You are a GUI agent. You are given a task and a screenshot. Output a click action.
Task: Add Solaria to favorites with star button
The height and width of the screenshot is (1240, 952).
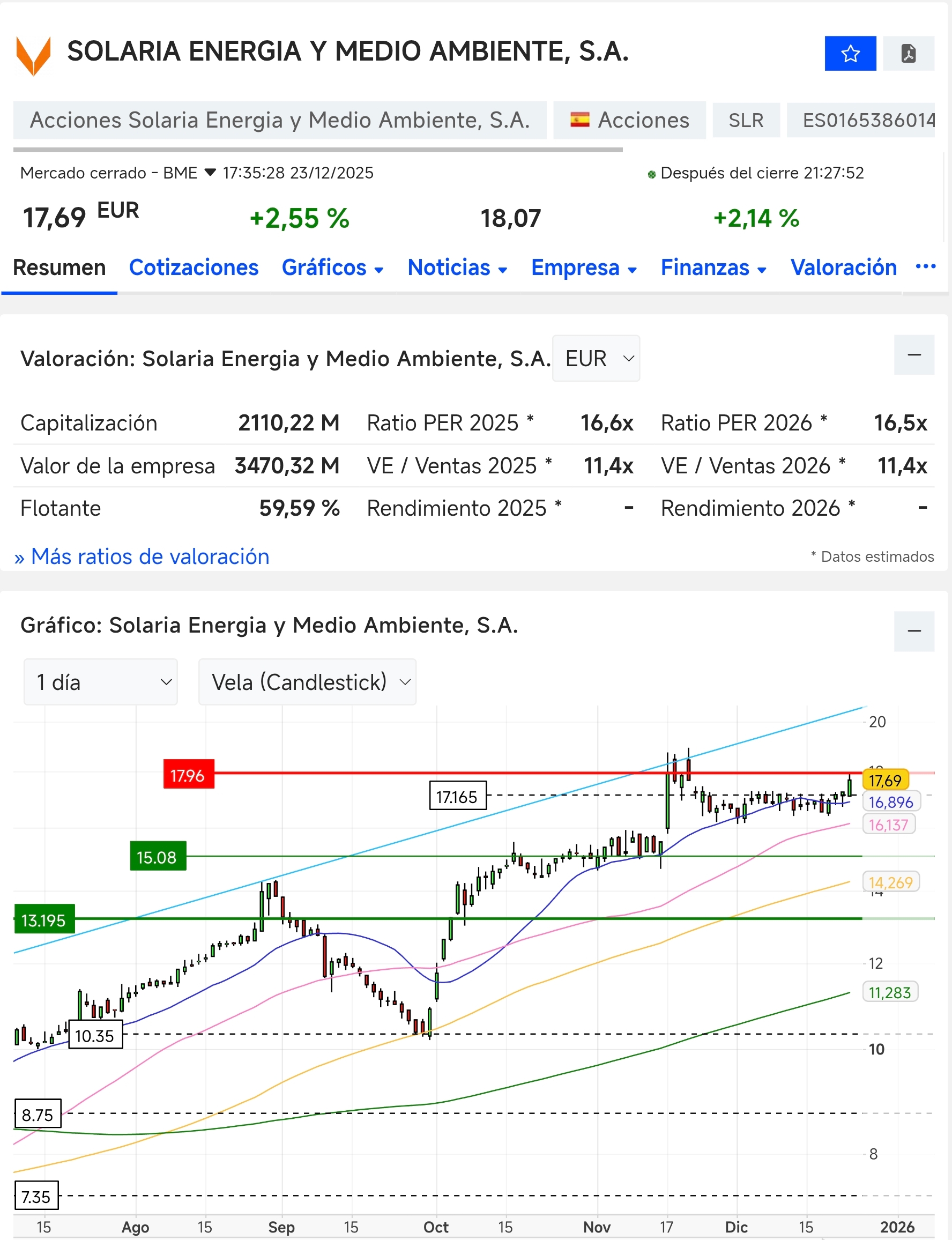tap(850, 53)
